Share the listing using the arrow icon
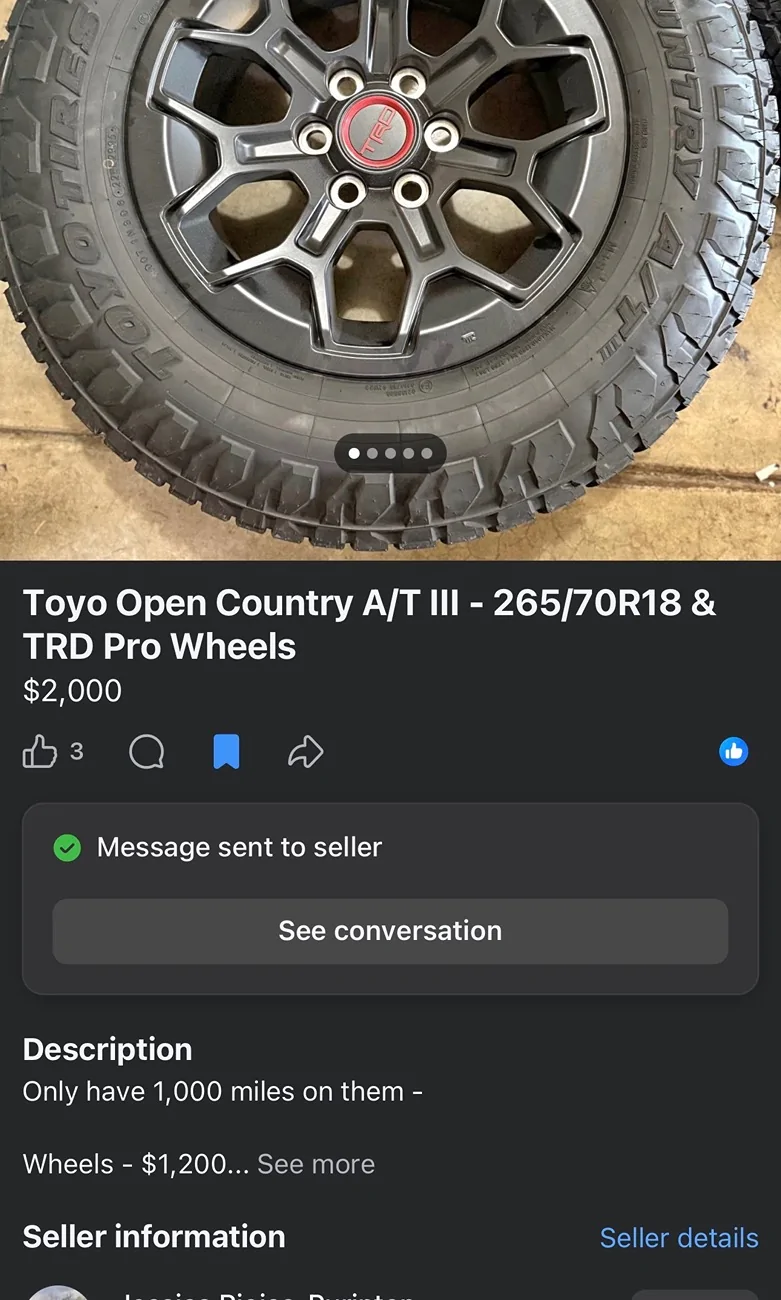The height and width of the screenshot is (1300, 781). coord(306,751)
